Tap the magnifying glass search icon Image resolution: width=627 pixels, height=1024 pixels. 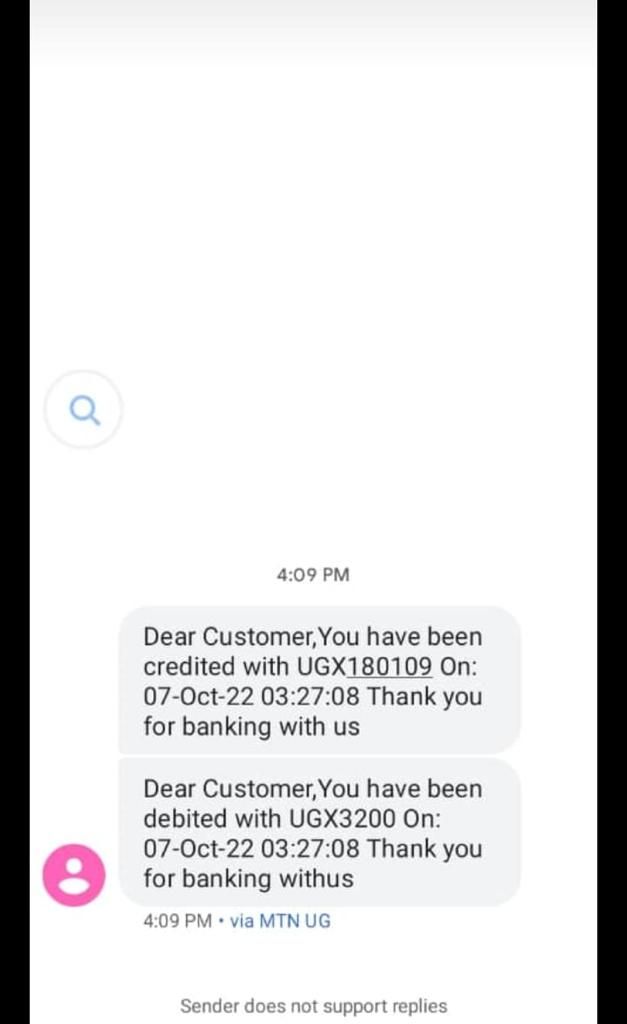click(x=84, y=409)
